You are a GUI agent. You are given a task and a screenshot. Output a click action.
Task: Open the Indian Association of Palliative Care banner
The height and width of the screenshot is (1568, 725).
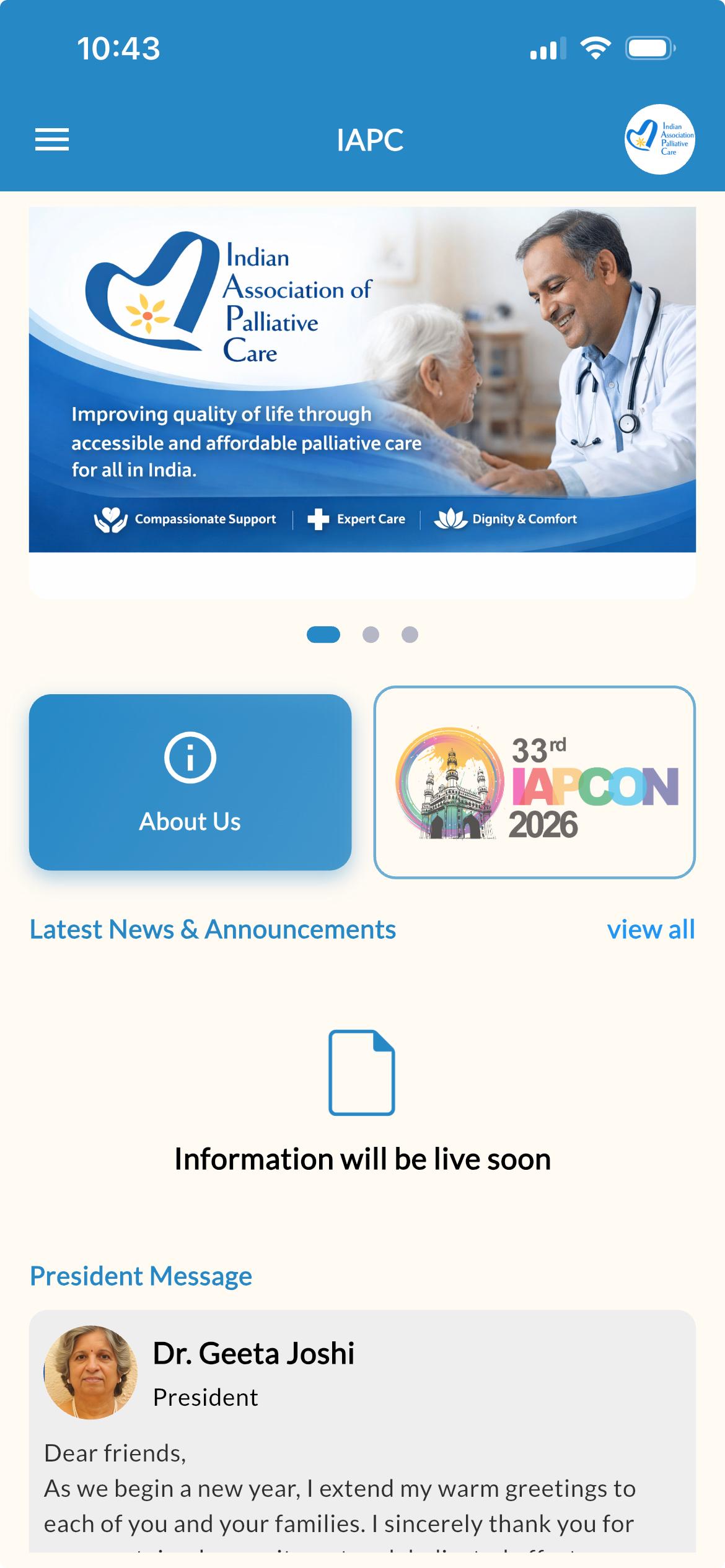click(x=362, y=379)
